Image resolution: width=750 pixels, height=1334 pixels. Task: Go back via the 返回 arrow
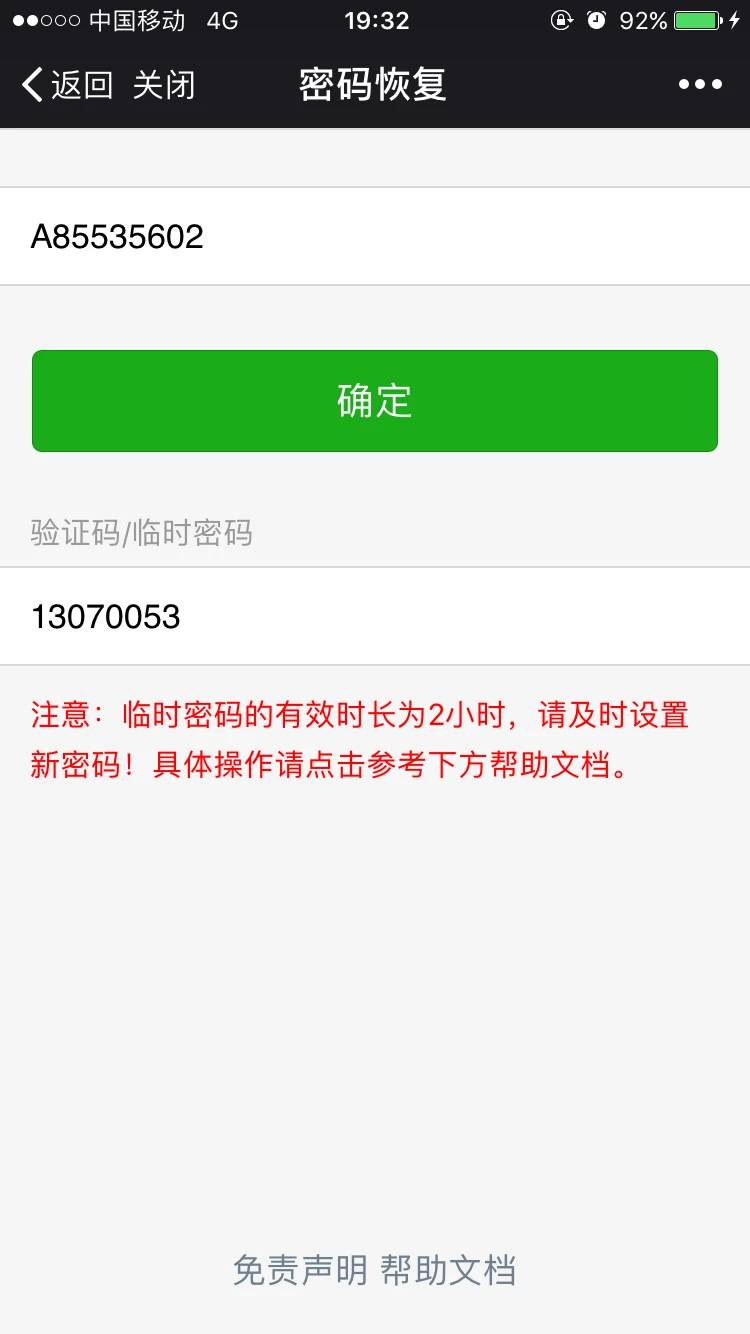click(x=66, y=85)
